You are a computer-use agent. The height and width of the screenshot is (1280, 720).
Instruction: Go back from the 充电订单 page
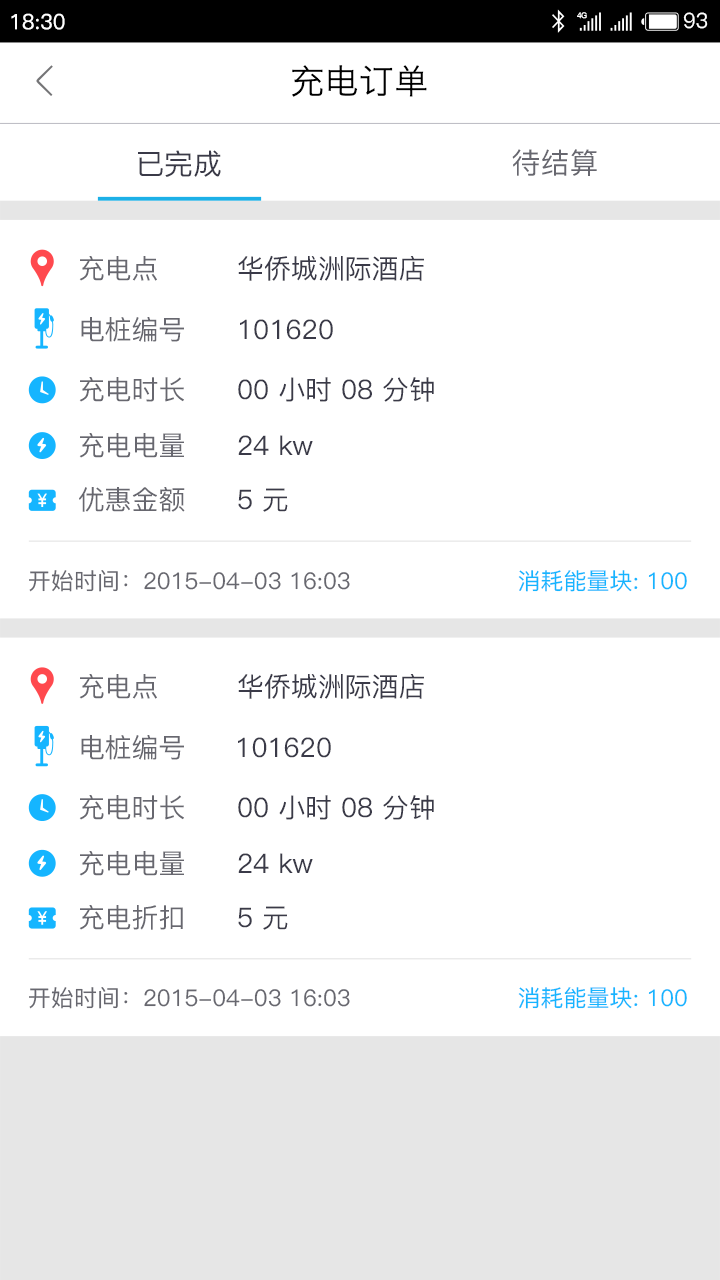pyautogui.click(x=44, y=82)
